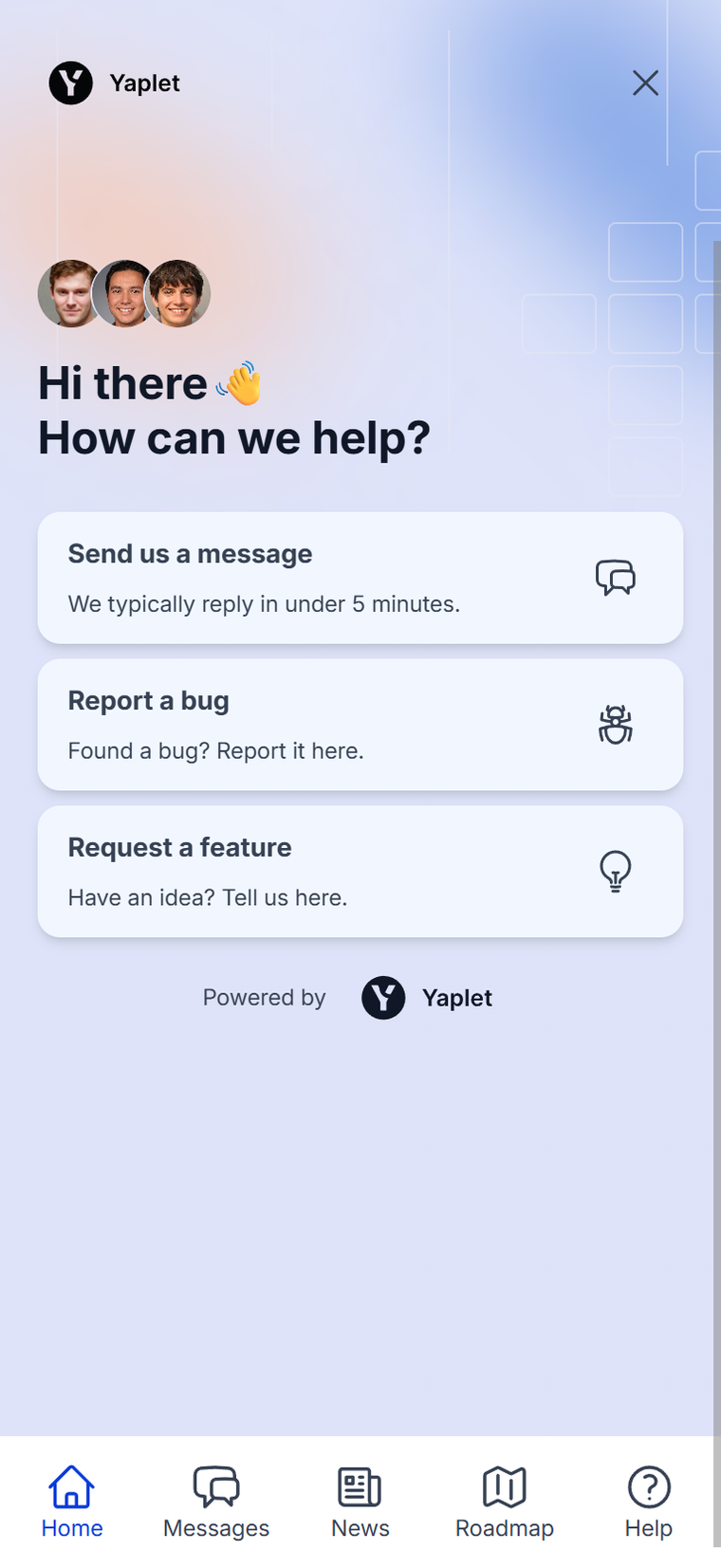Close the Yaplet widget
The height and width of the screenshot is (1568, 721).
pos(645,83)
